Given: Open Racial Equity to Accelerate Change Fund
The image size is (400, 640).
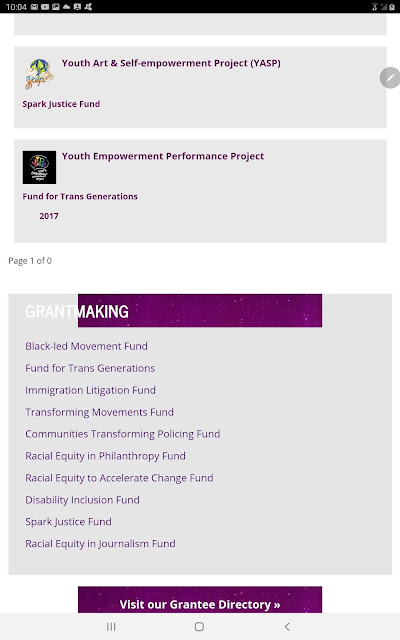Looking at the screenshot, I should (119, 478).
